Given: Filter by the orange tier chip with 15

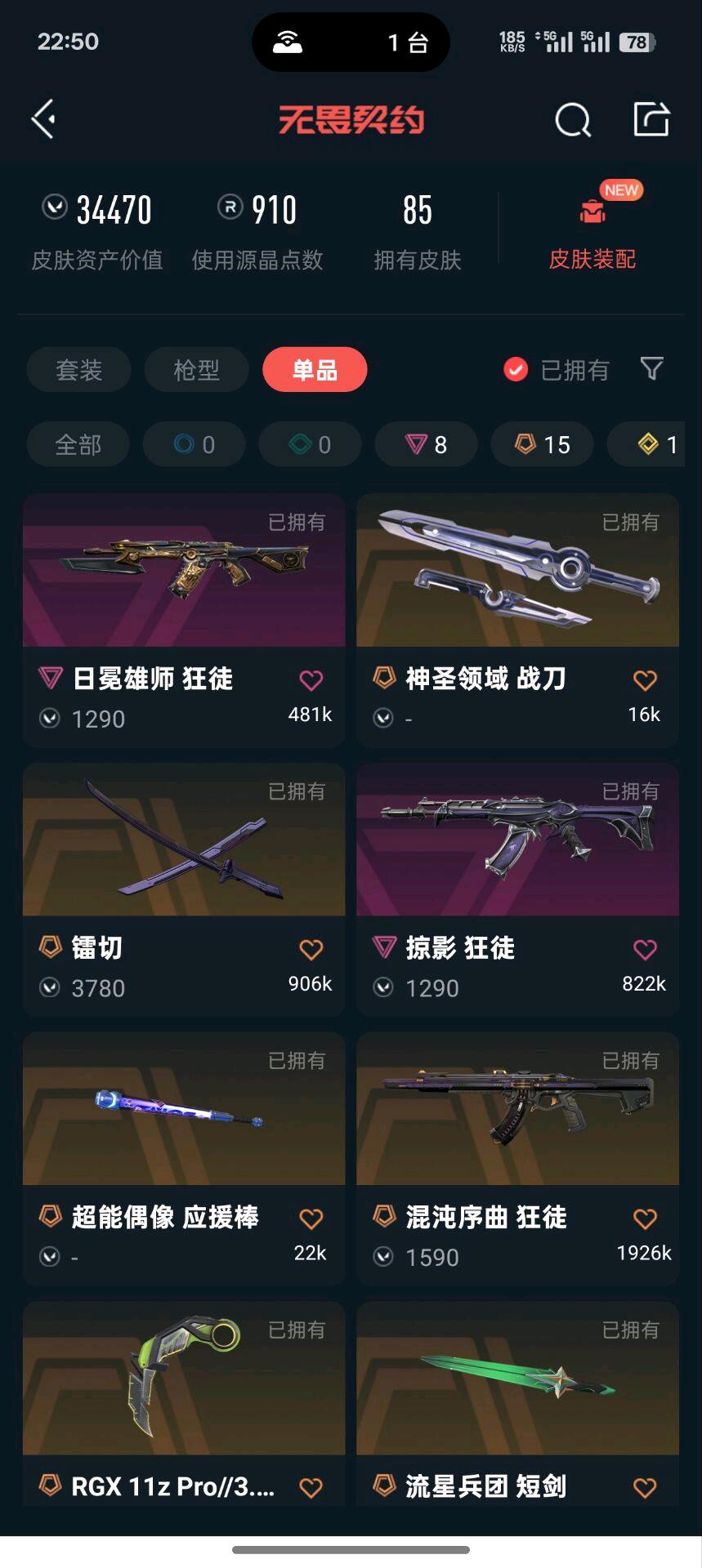Looking at the screenshot, I should (542, 444).
